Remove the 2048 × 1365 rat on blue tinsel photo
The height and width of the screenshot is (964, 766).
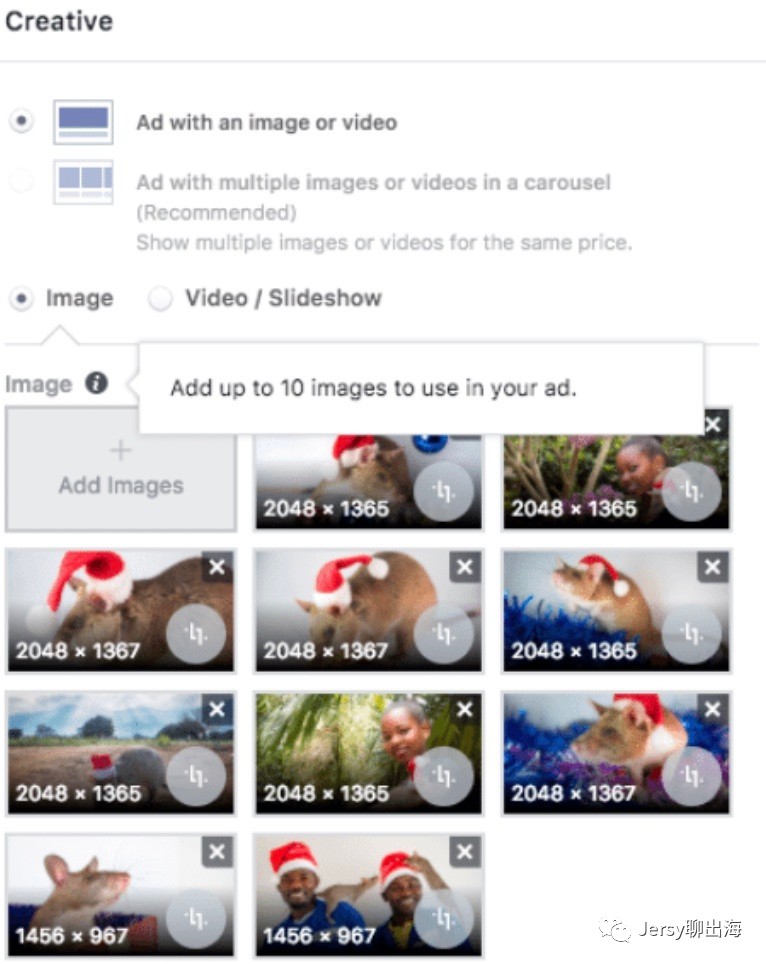point(712,568)
